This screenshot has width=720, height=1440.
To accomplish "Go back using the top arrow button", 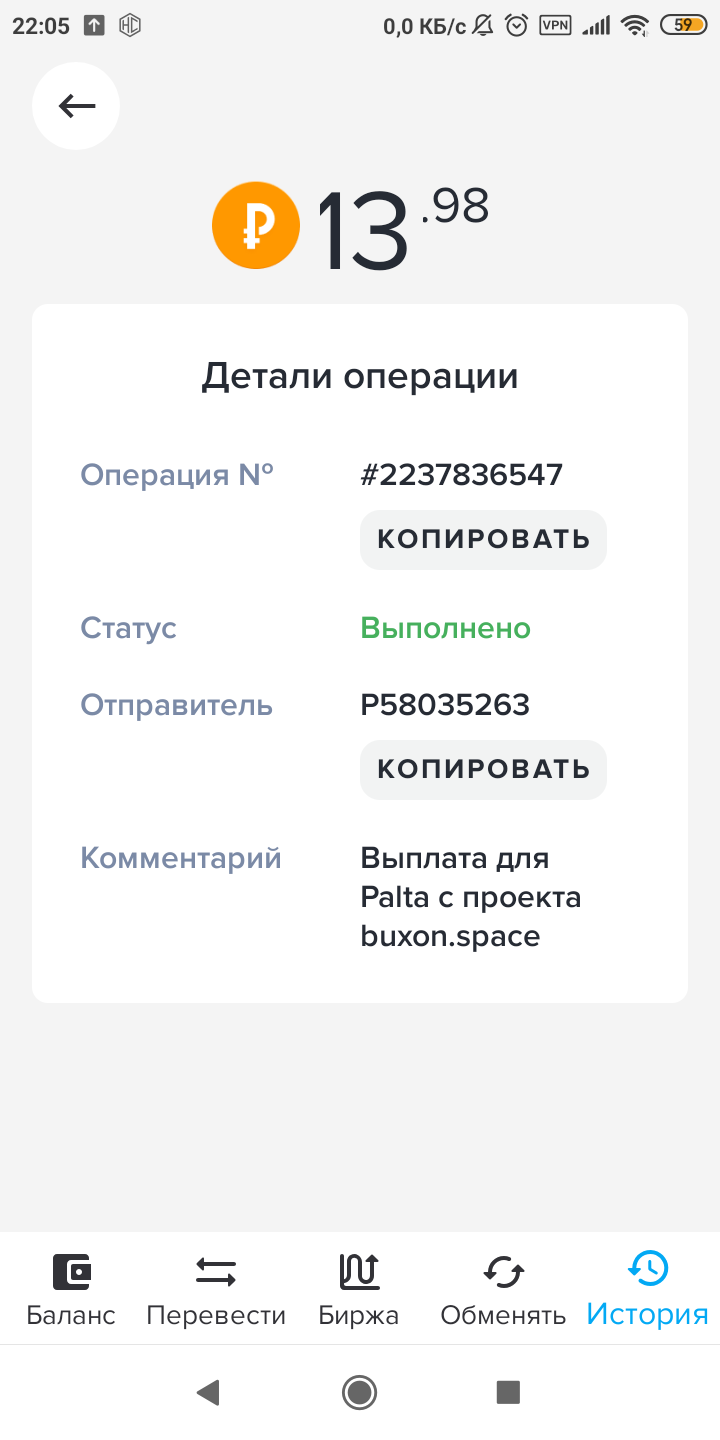I will point(76,106).
